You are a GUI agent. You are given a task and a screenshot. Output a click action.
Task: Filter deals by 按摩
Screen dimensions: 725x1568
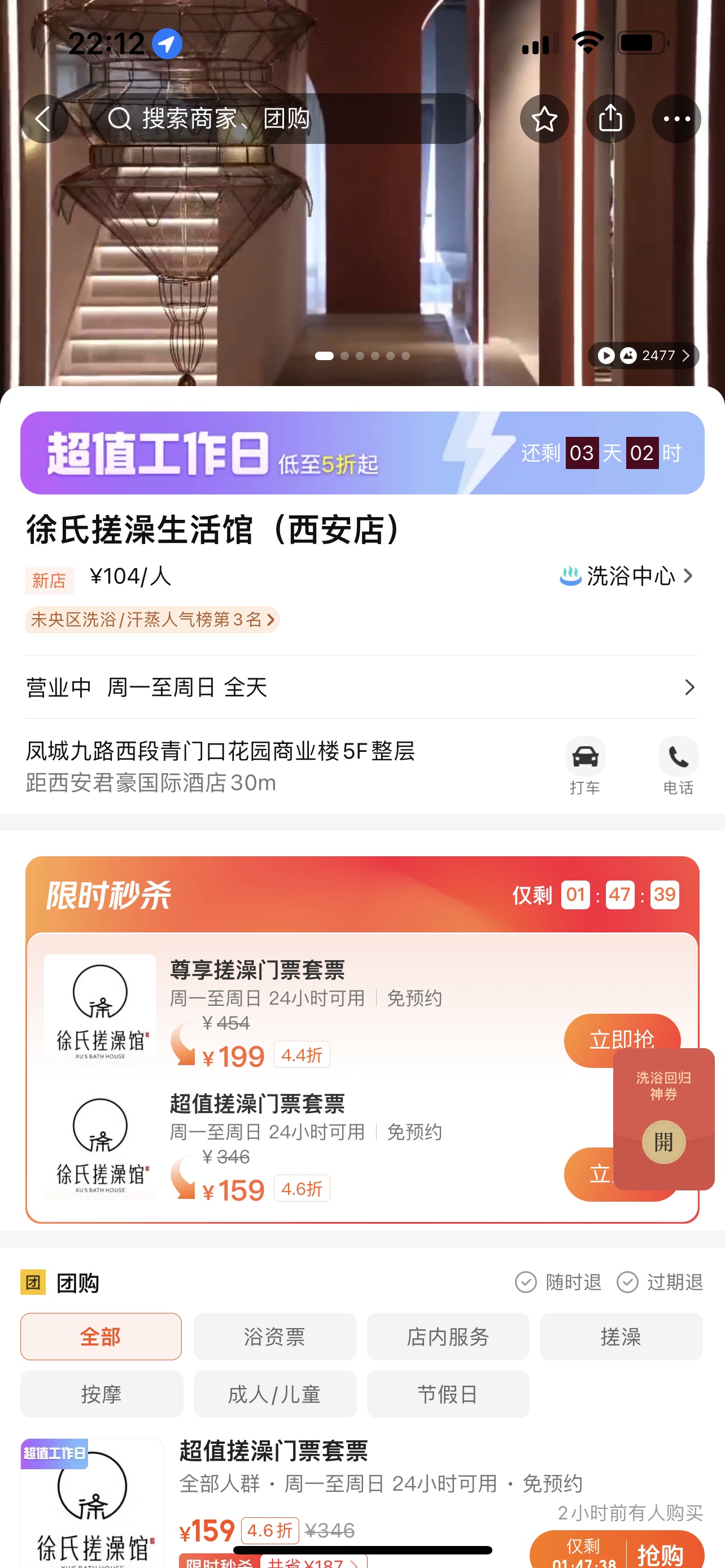(x=101, y=1394)
